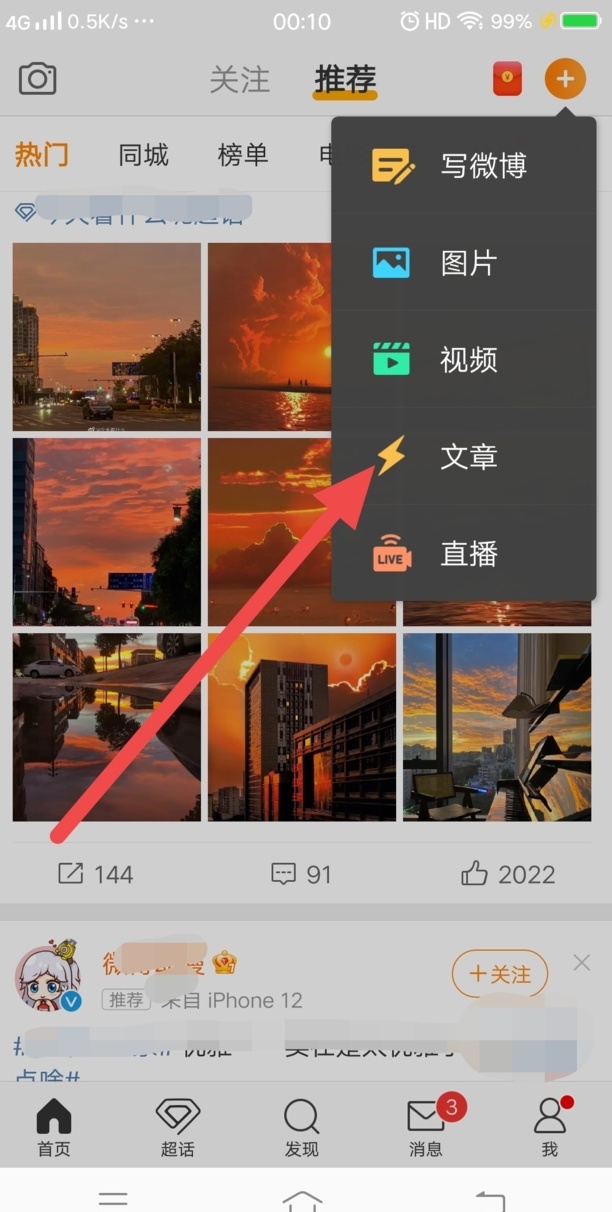
Task: Tap the orange plus compose button
Action: [x=565, y=79]
